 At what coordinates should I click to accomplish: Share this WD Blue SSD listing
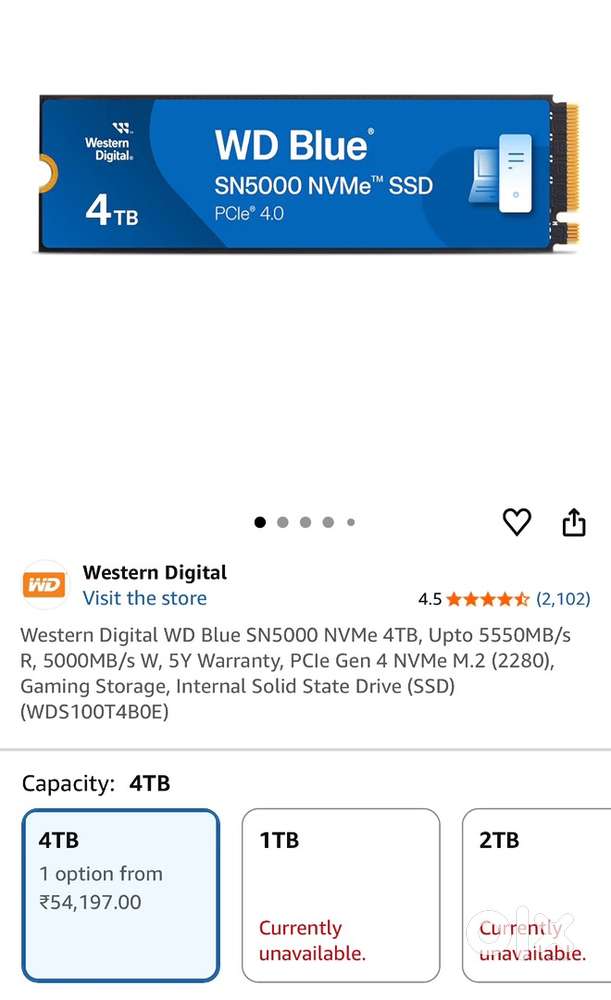pos(573,522)
